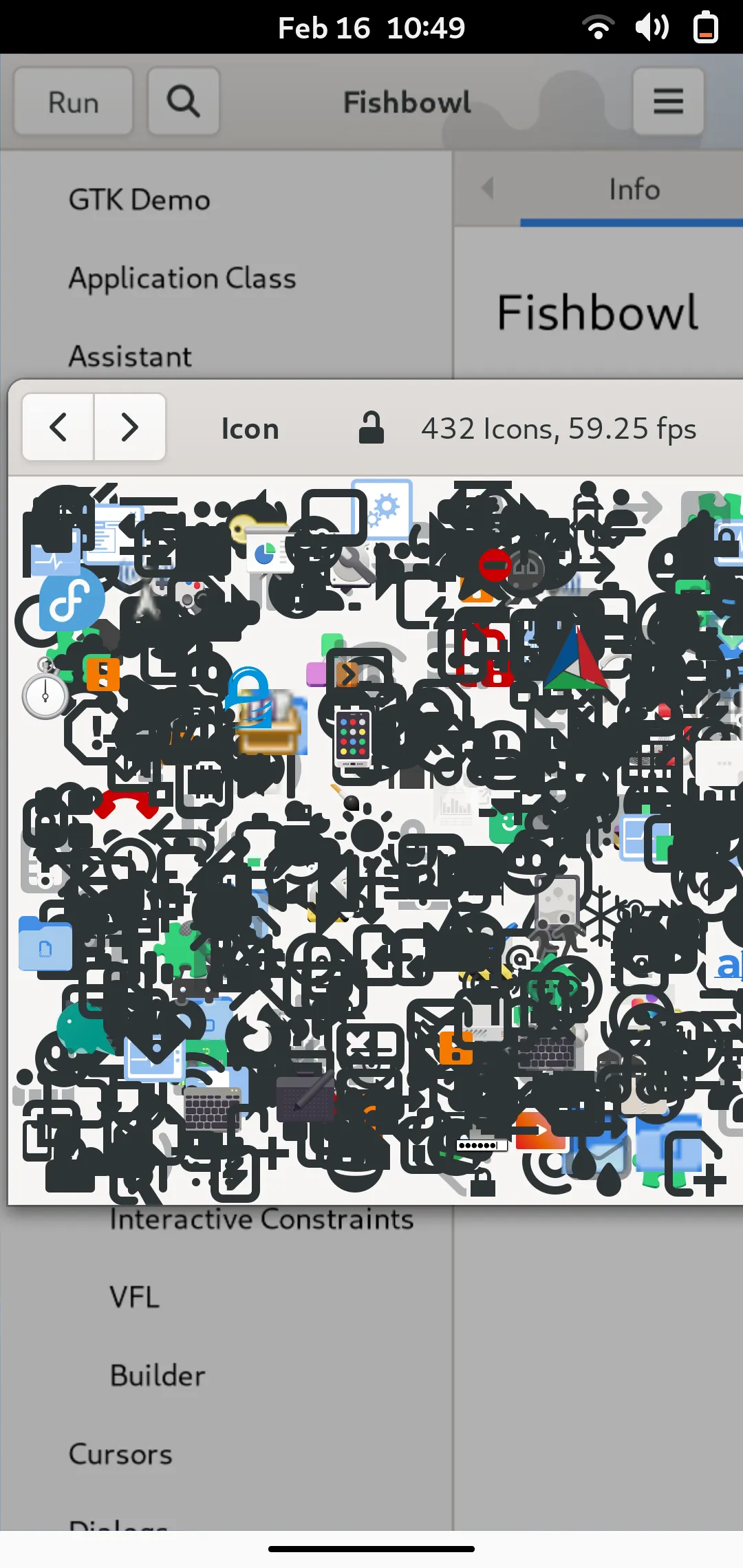The width and height of the screenshot is (743, 1568).
Task: Open the Builder demo
Action: click(x=158, y=1375)
